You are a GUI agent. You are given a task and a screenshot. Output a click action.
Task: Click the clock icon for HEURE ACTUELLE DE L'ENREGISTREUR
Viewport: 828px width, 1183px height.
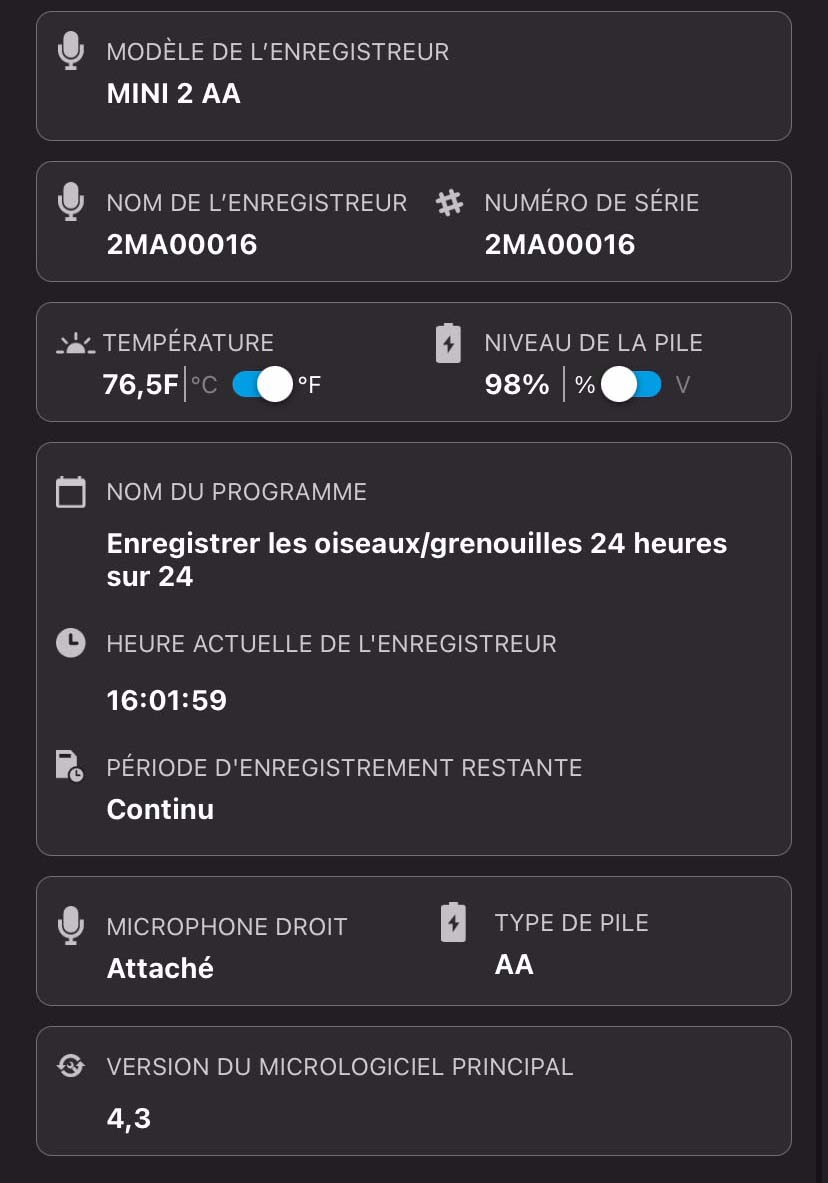70,643
